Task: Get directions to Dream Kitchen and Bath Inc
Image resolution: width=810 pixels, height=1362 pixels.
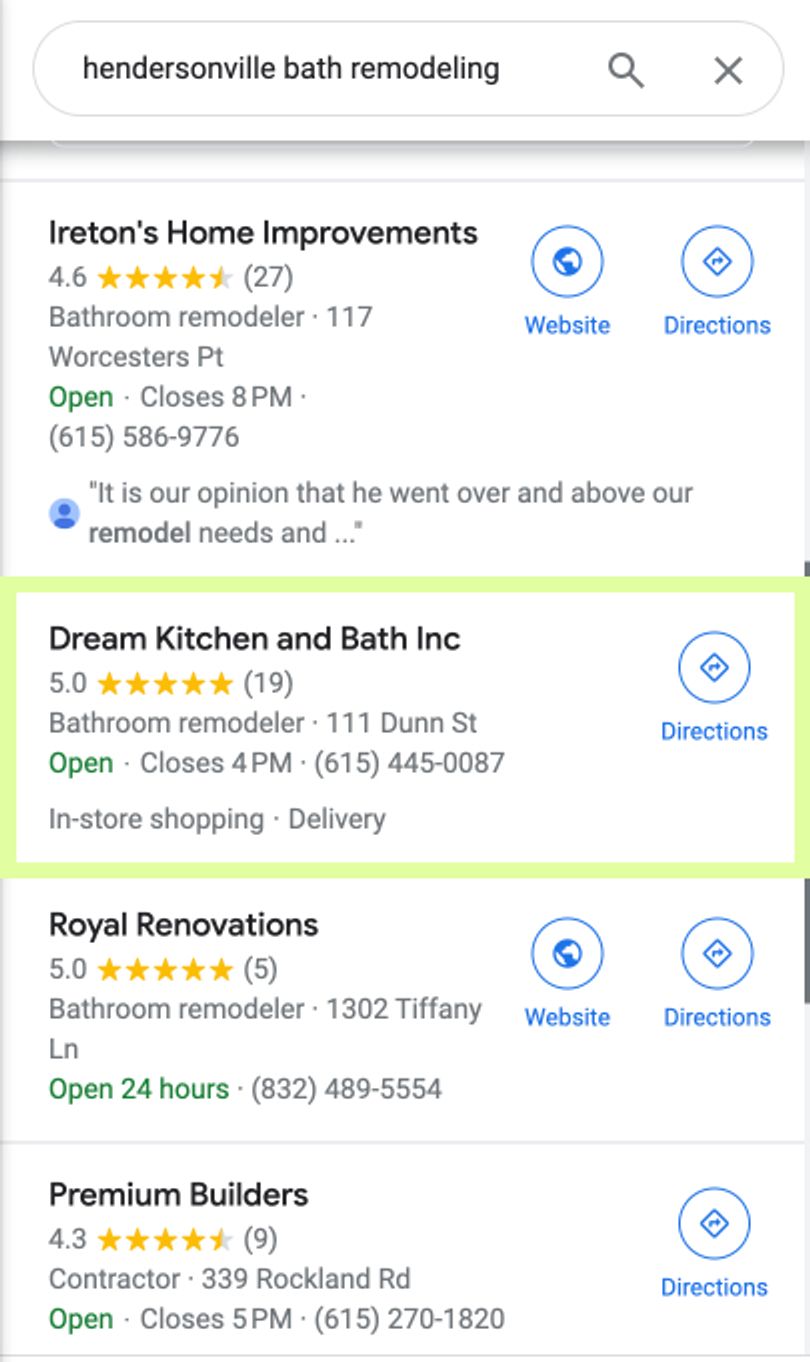Action: tap(714, 669)
